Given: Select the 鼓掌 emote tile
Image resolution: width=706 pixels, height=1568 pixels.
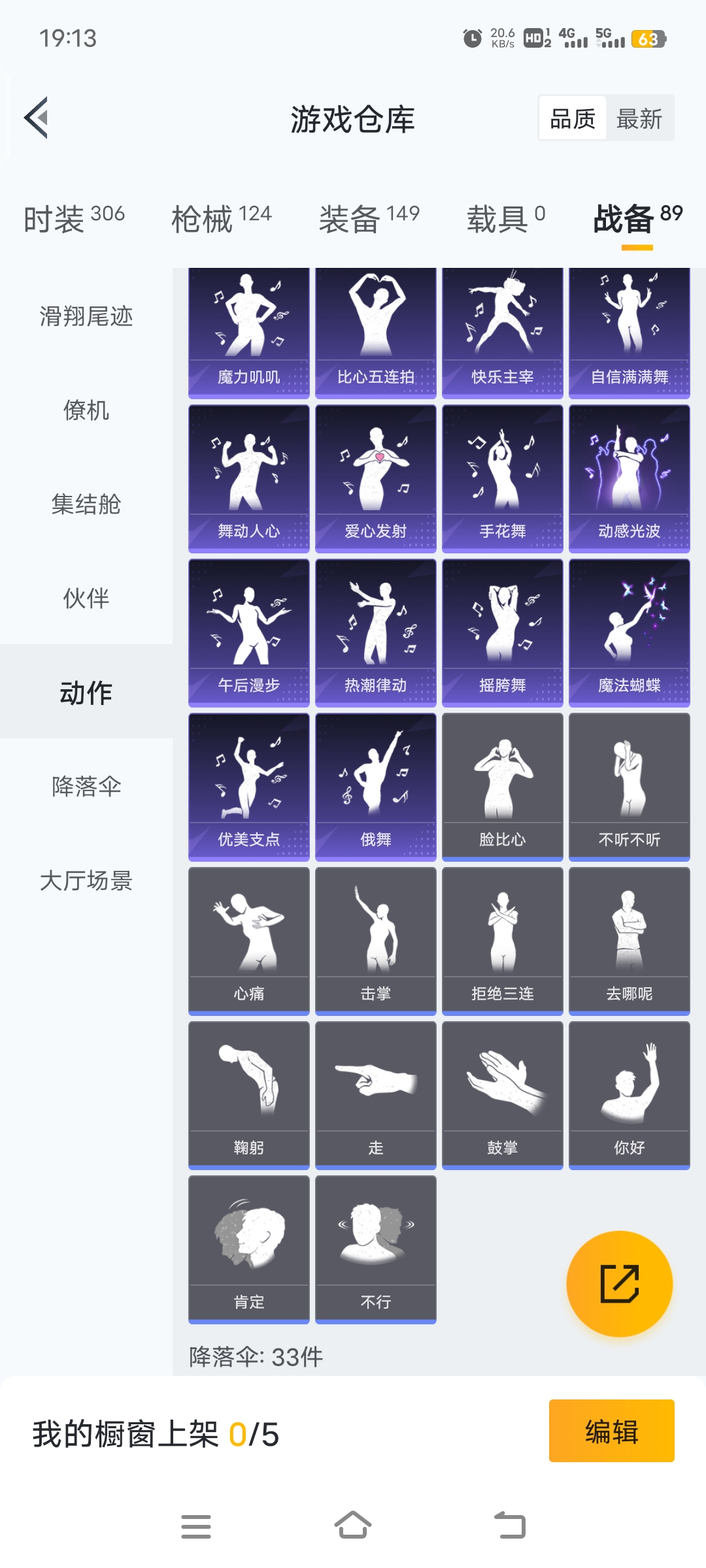Looking at the screenshot, I should click(502, 1095).
